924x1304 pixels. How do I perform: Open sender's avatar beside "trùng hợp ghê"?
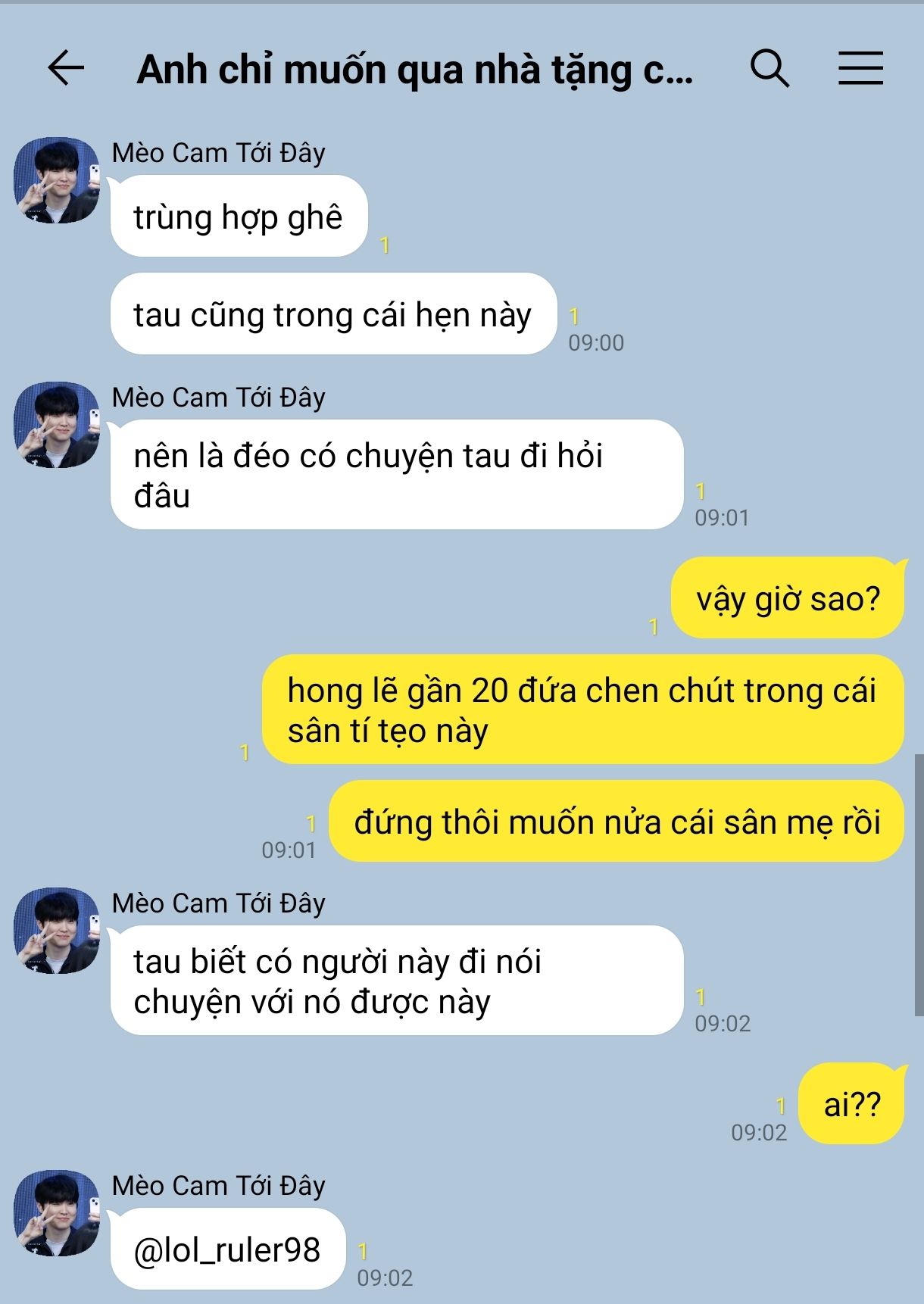57,180
